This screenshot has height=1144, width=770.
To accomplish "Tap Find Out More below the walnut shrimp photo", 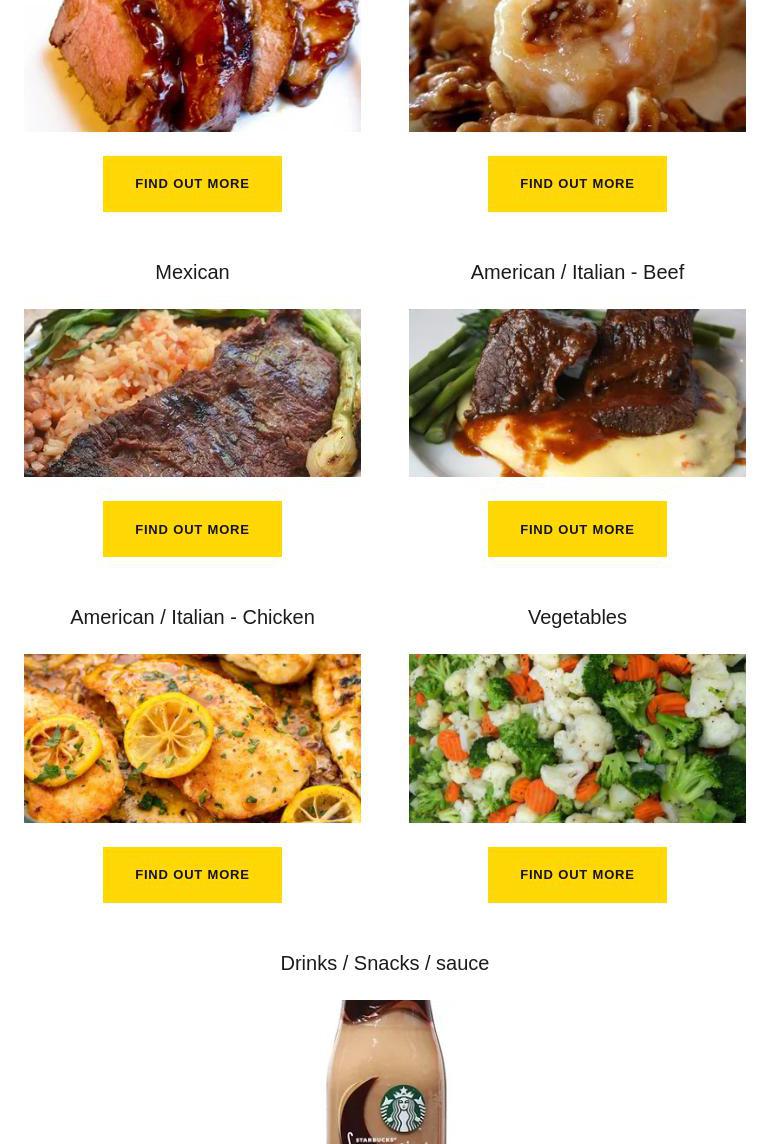I will tap(577, 184).
